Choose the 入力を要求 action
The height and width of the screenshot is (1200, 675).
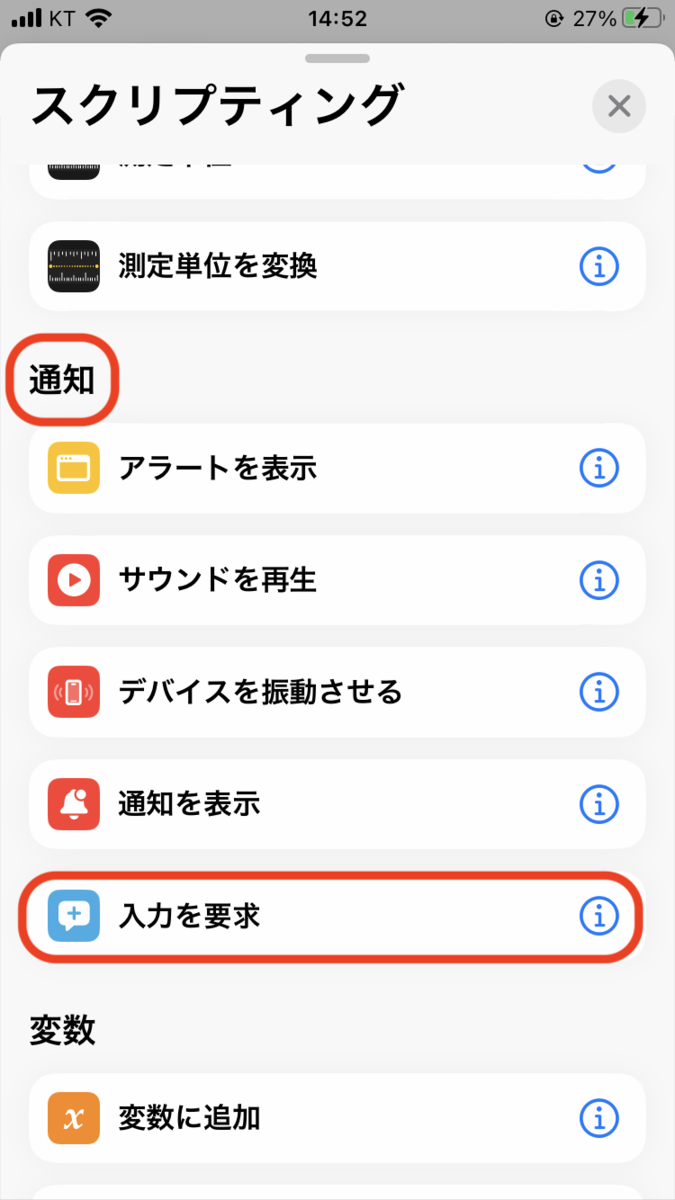click(x=190, y=915)
